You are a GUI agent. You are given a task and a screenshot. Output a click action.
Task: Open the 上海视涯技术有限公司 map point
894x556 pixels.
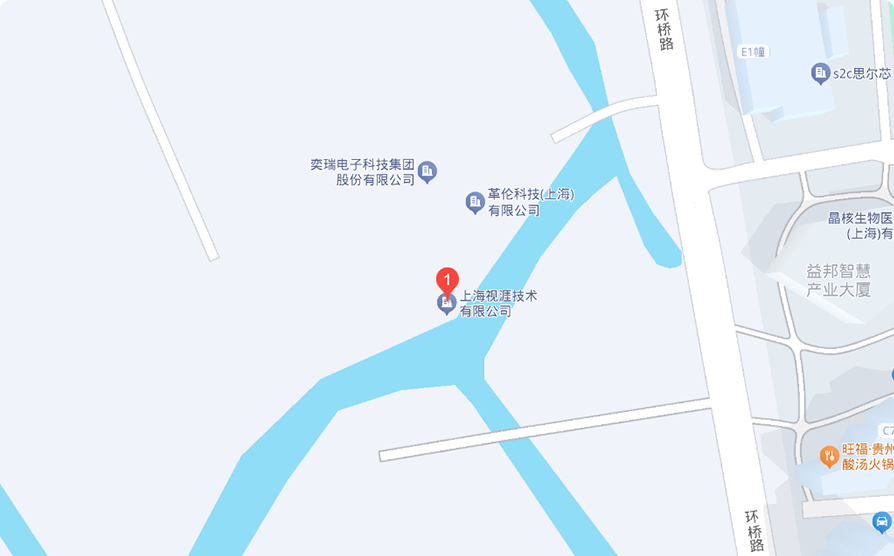point(446,303)
